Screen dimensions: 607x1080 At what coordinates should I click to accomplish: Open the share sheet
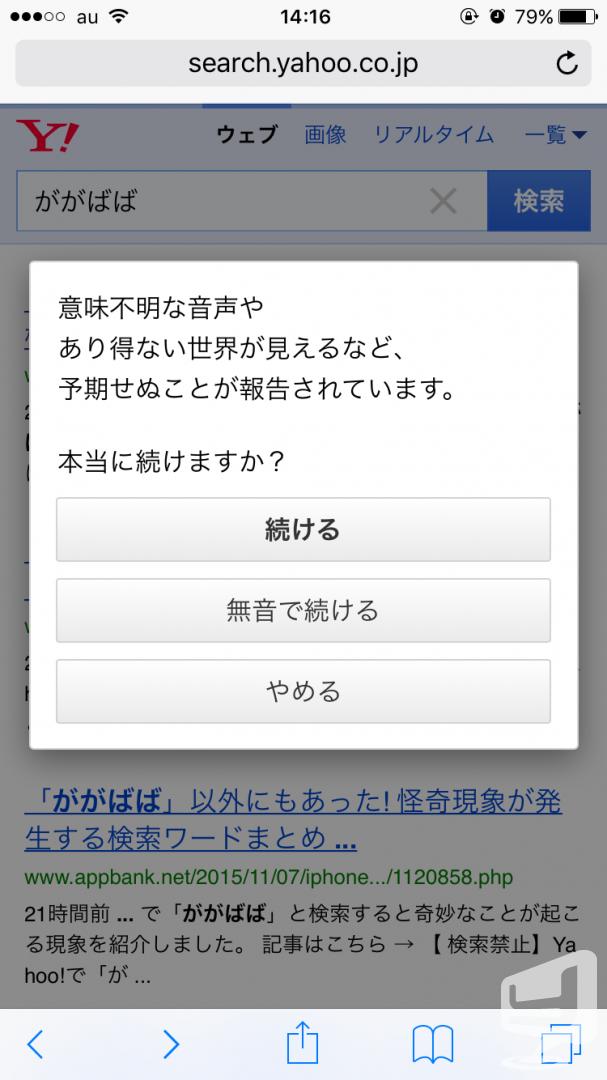coord(302,1043)
